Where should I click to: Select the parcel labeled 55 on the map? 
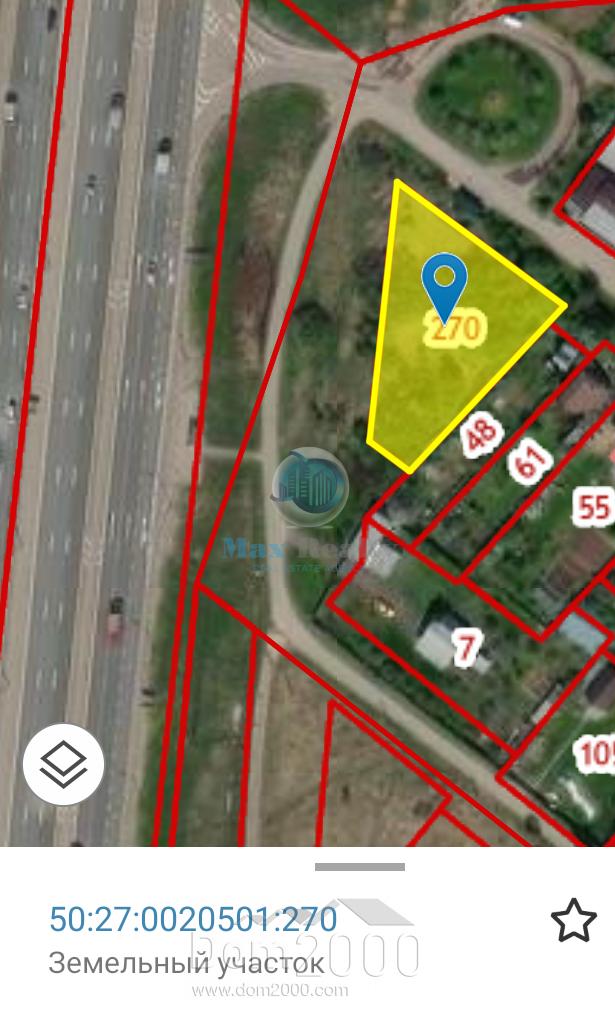593,508
